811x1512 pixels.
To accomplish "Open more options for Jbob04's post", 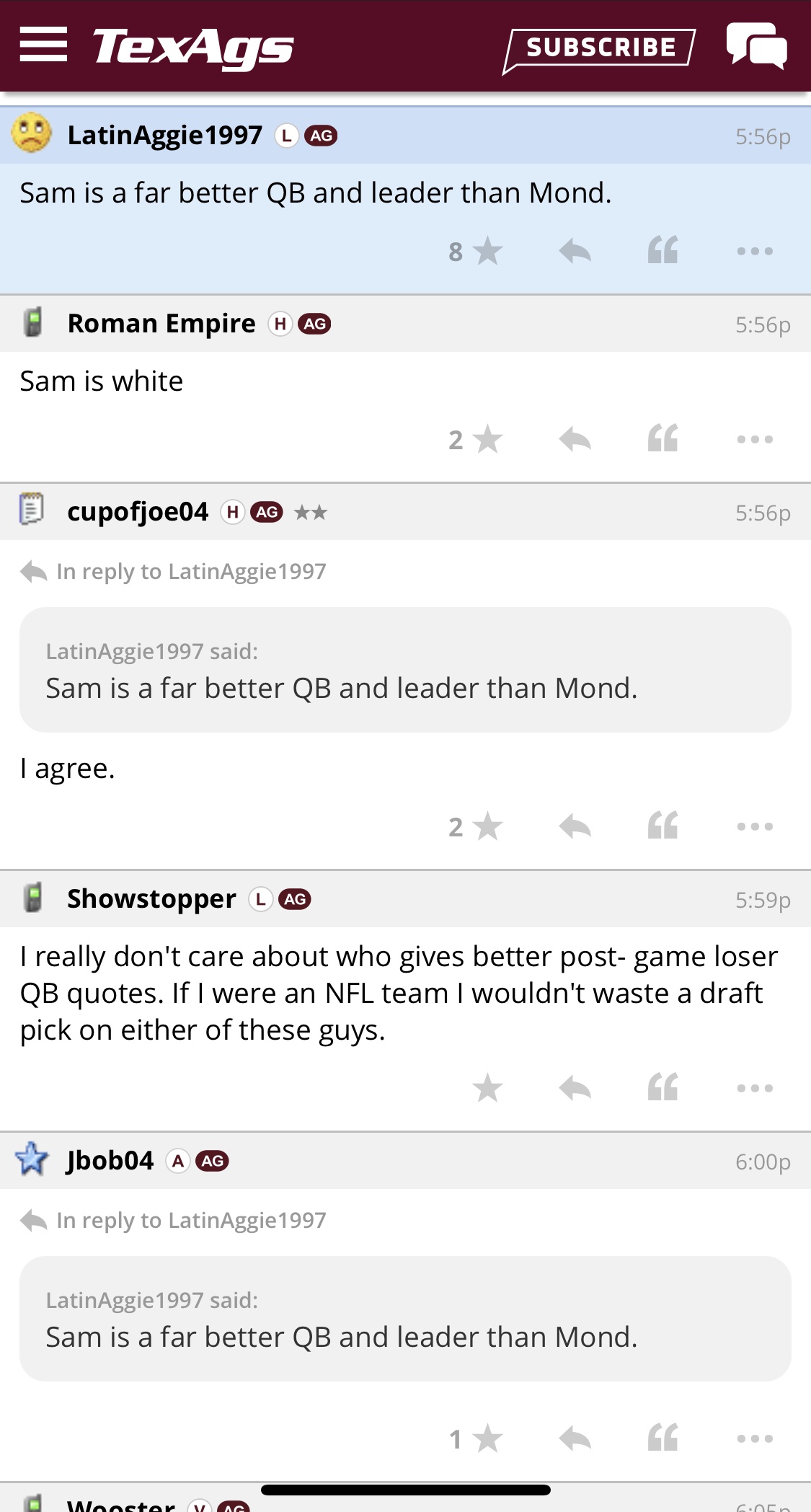I will coord(753,1438).
